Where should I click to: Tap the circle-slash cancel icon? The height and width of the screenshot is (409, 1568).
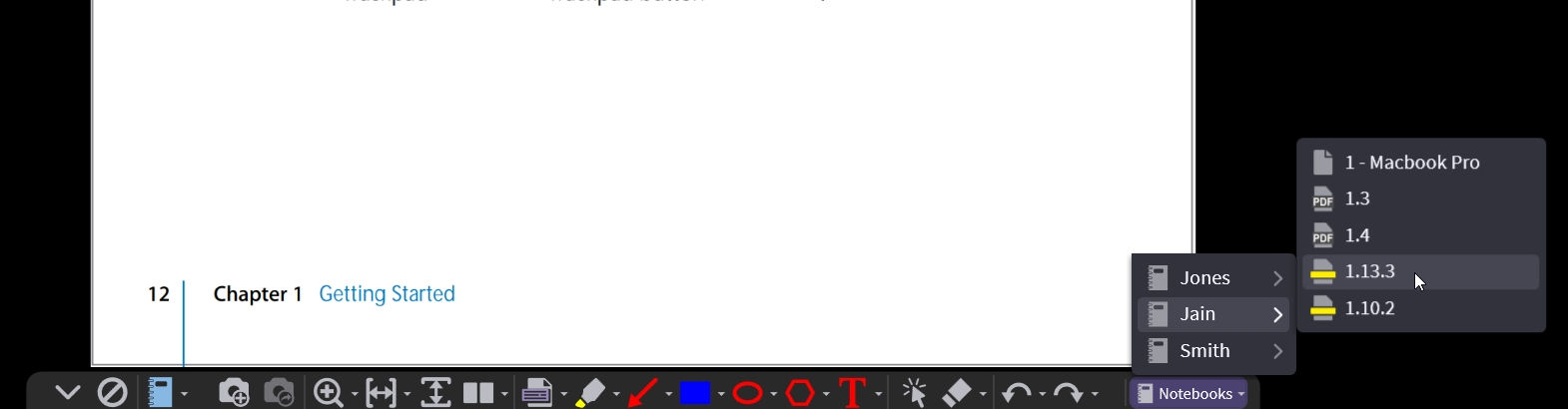click(x=112, y=392)
